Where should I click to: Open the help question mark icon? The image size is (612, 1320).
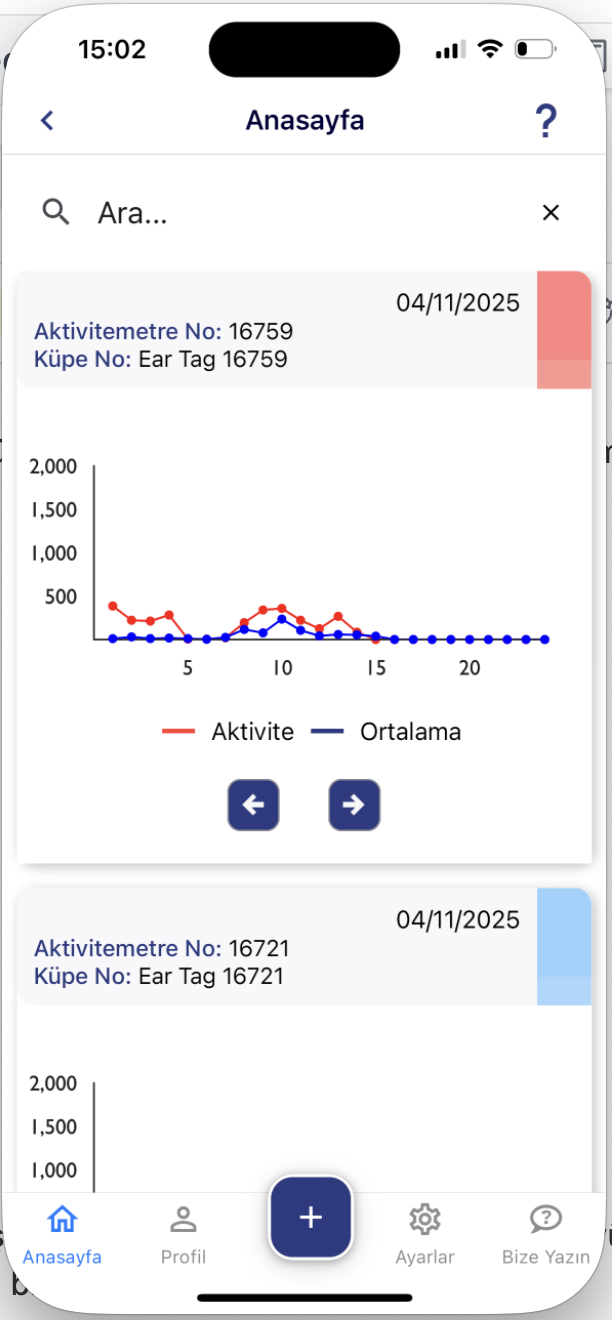pos(545,121)
